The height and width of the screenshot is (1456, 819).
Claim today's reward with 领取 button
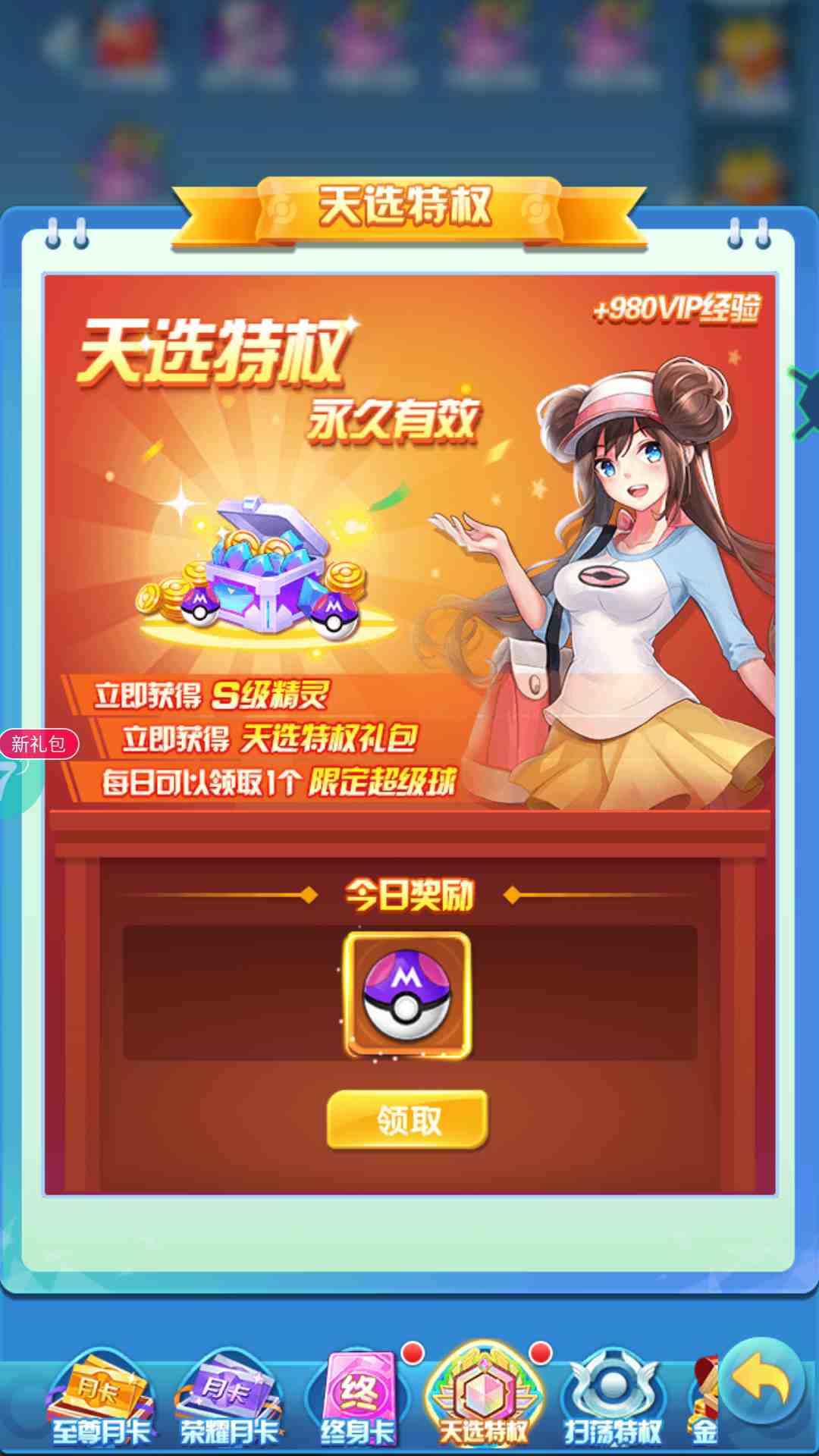407,1119
